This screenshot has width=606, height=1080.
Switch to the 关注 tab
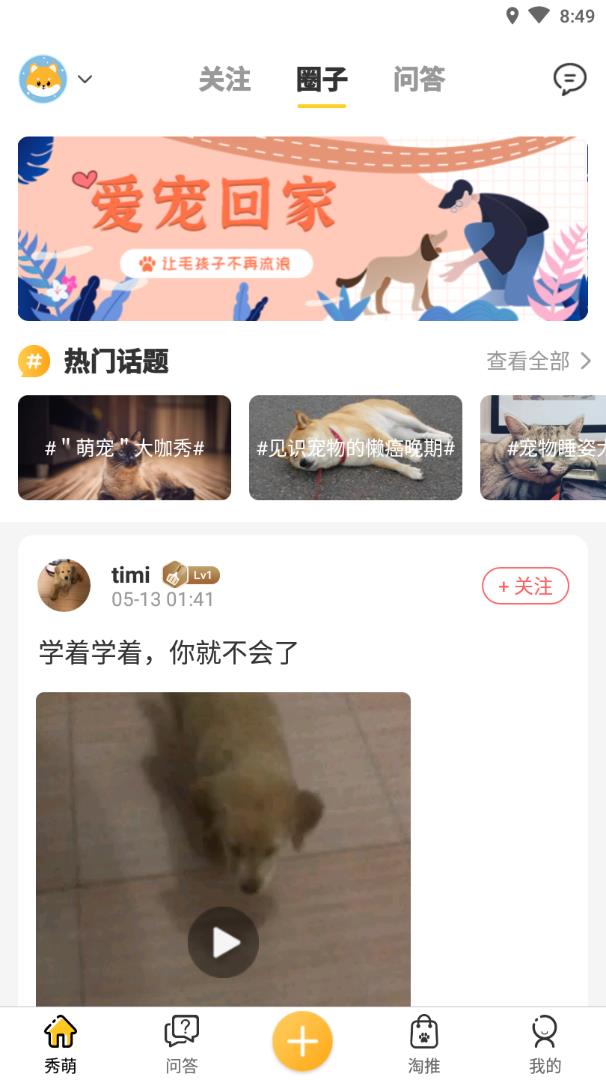point(224,79)
